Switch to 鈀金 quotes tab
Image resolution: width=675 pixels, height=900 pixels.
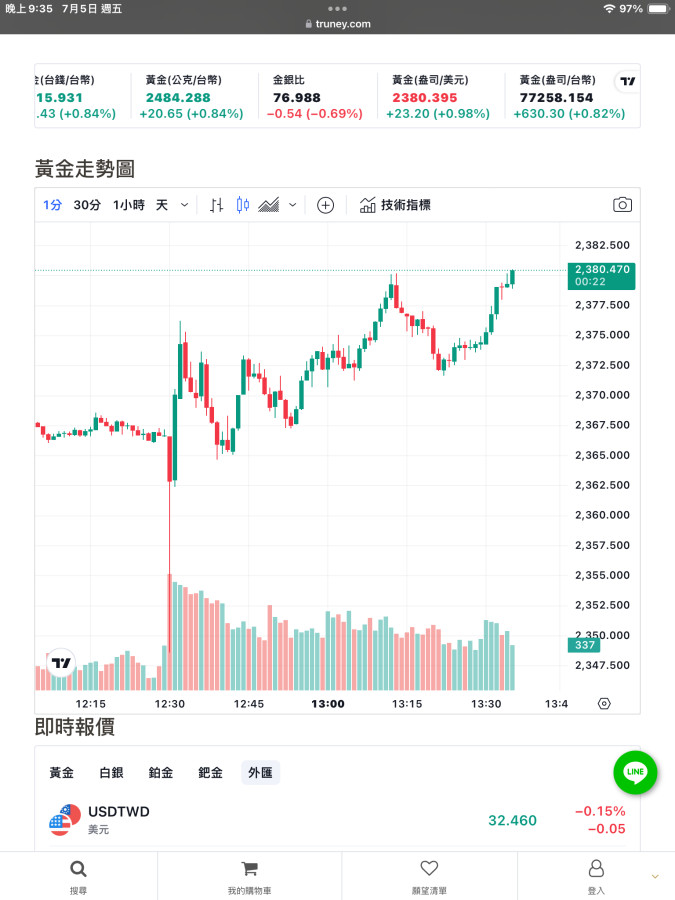pos(210,772)
